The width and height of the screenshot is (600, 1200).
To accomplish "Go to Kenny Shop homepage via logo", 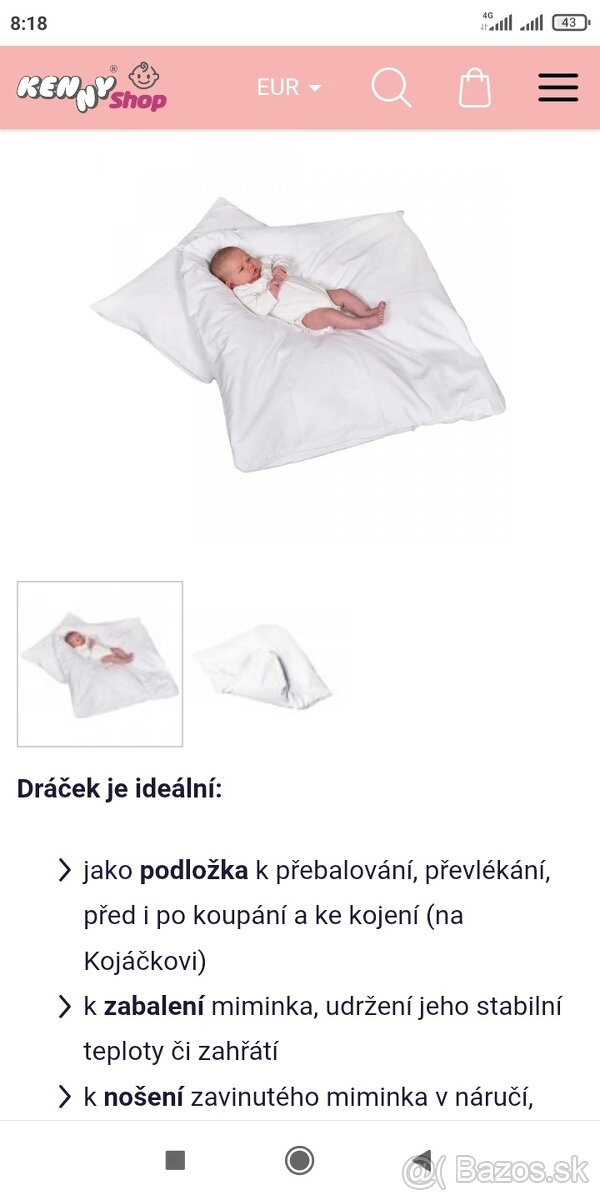I will 92,88.
